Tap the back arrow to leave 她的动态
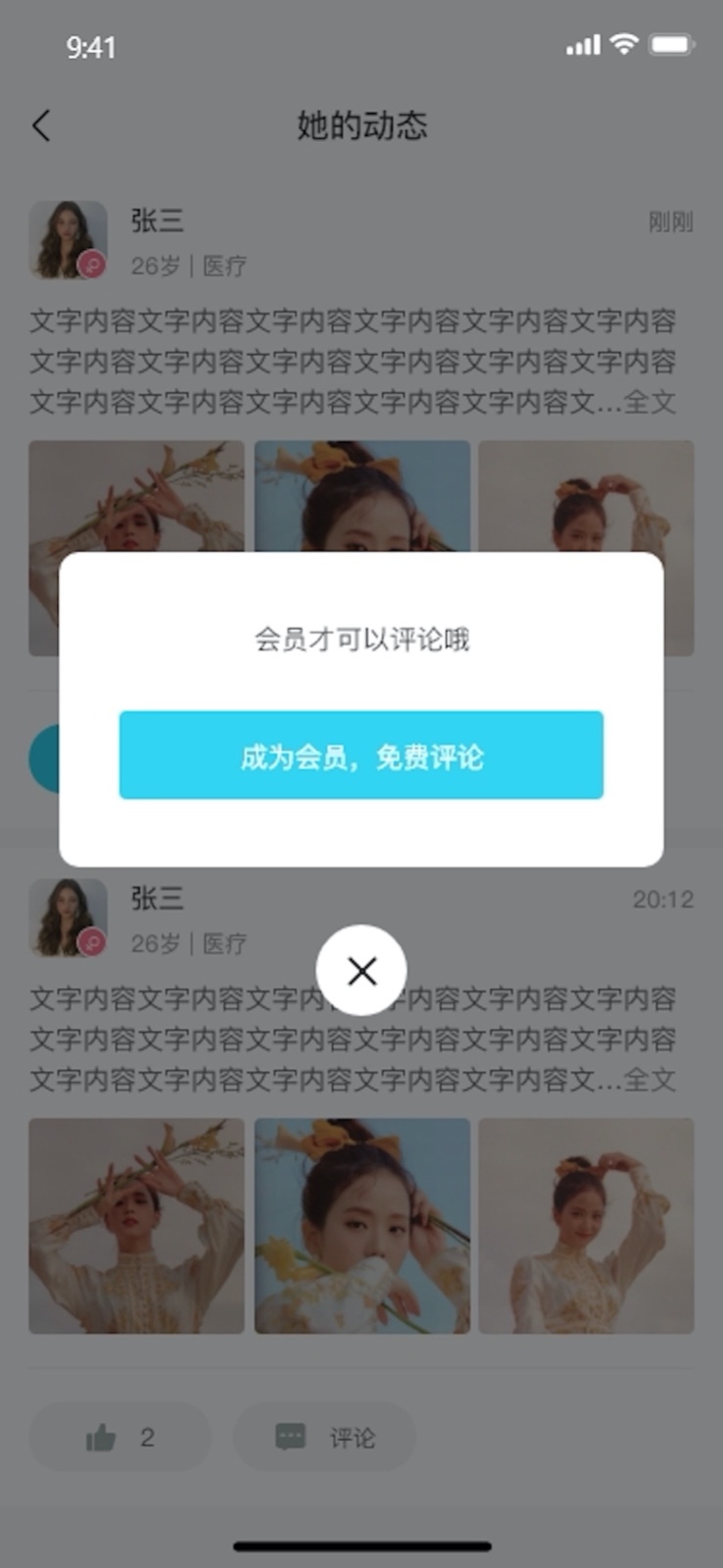 [x=40, y=126]
